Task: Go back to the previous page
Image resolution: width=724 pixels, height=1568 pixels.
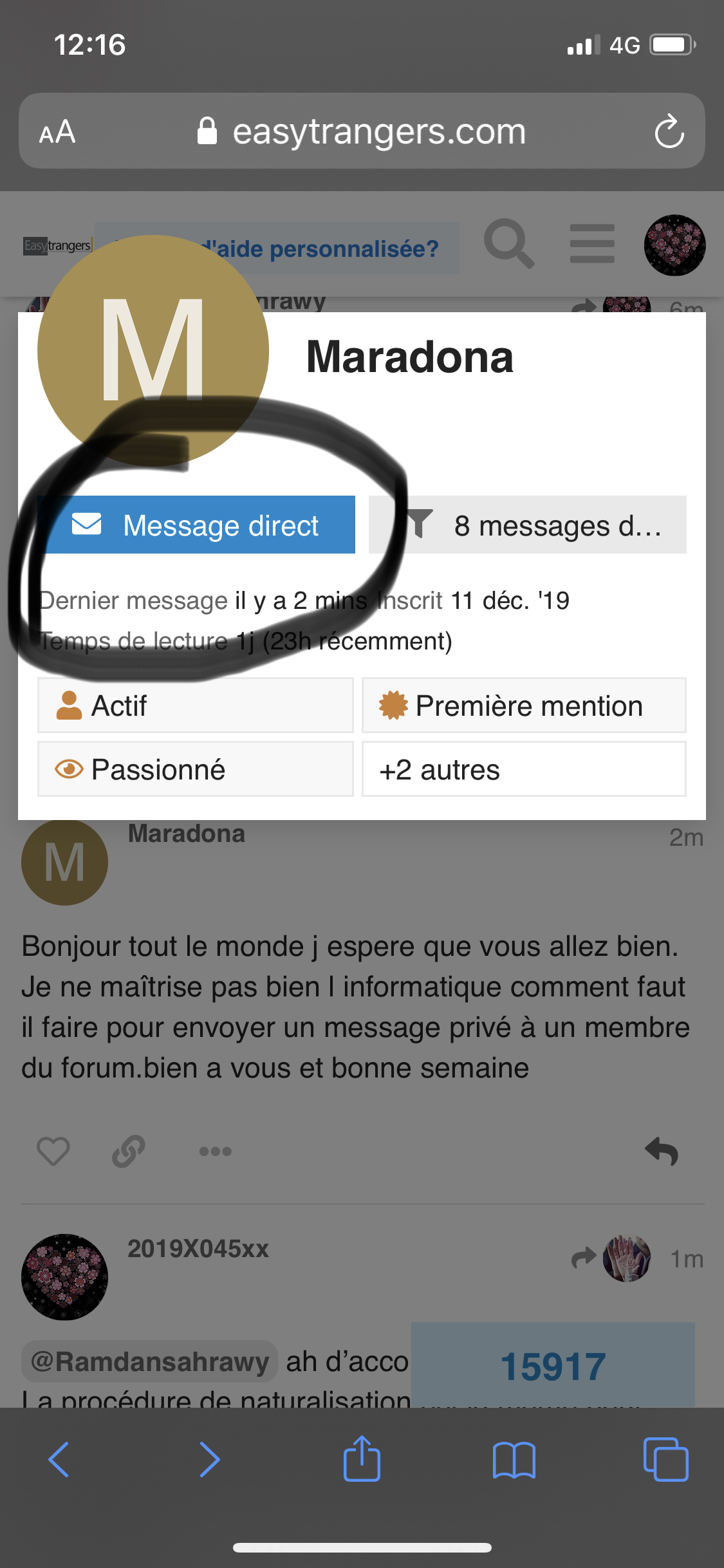Action: [59, 1459]
